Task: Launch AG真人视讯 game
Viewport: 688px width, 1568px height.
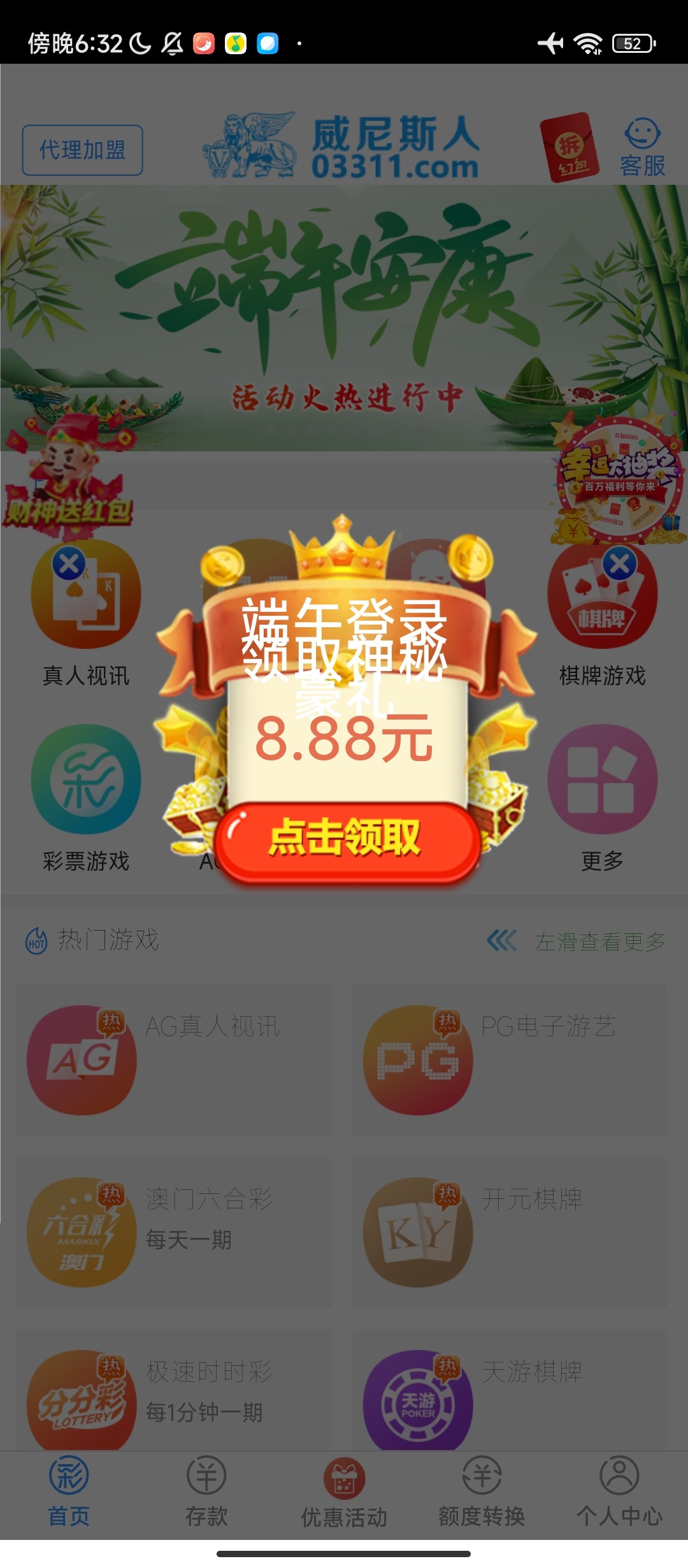Action: click(x=173, y=1059)
